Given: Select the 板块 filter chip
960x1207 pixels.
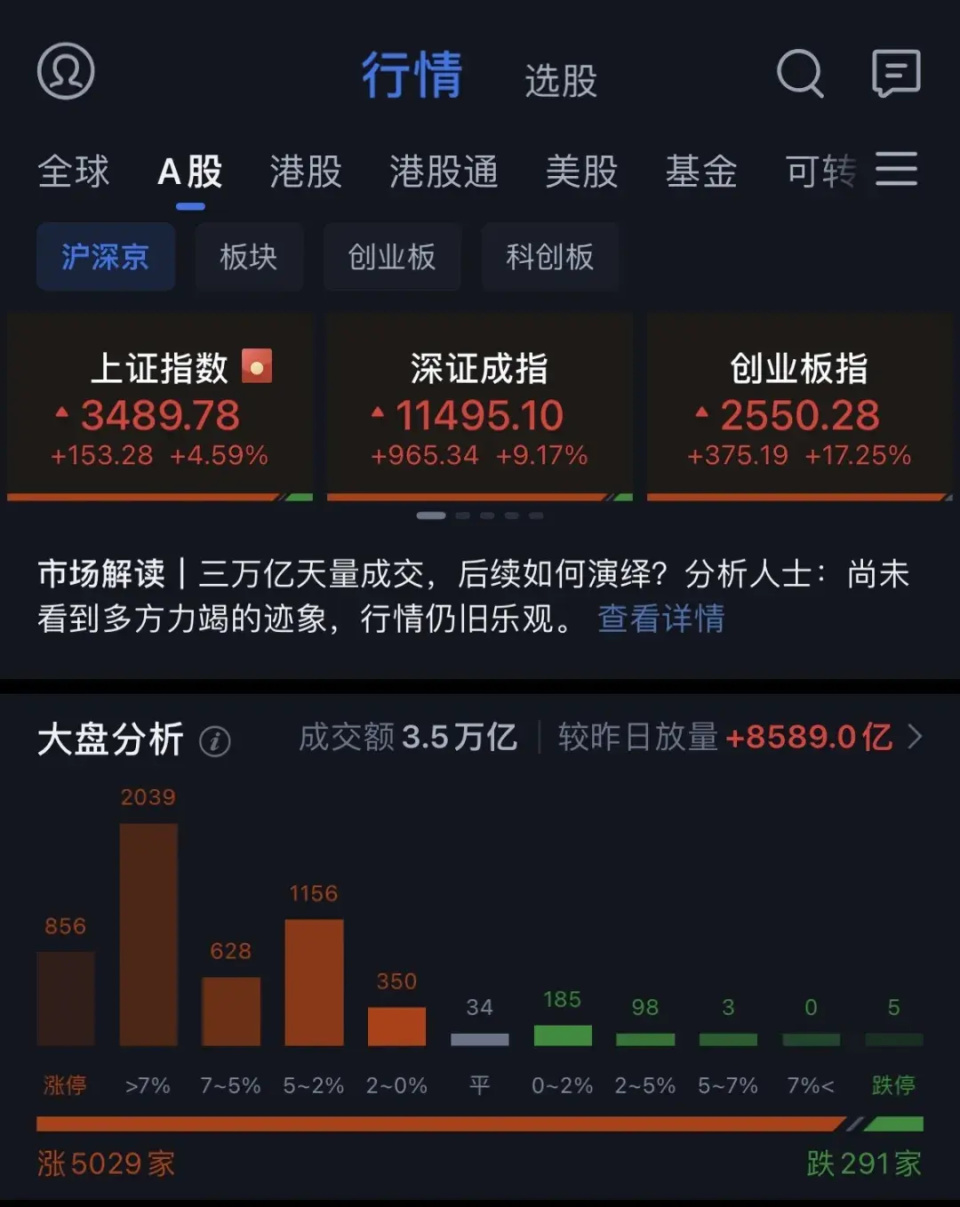Looking at the screenshot, I should pos(249,257).
